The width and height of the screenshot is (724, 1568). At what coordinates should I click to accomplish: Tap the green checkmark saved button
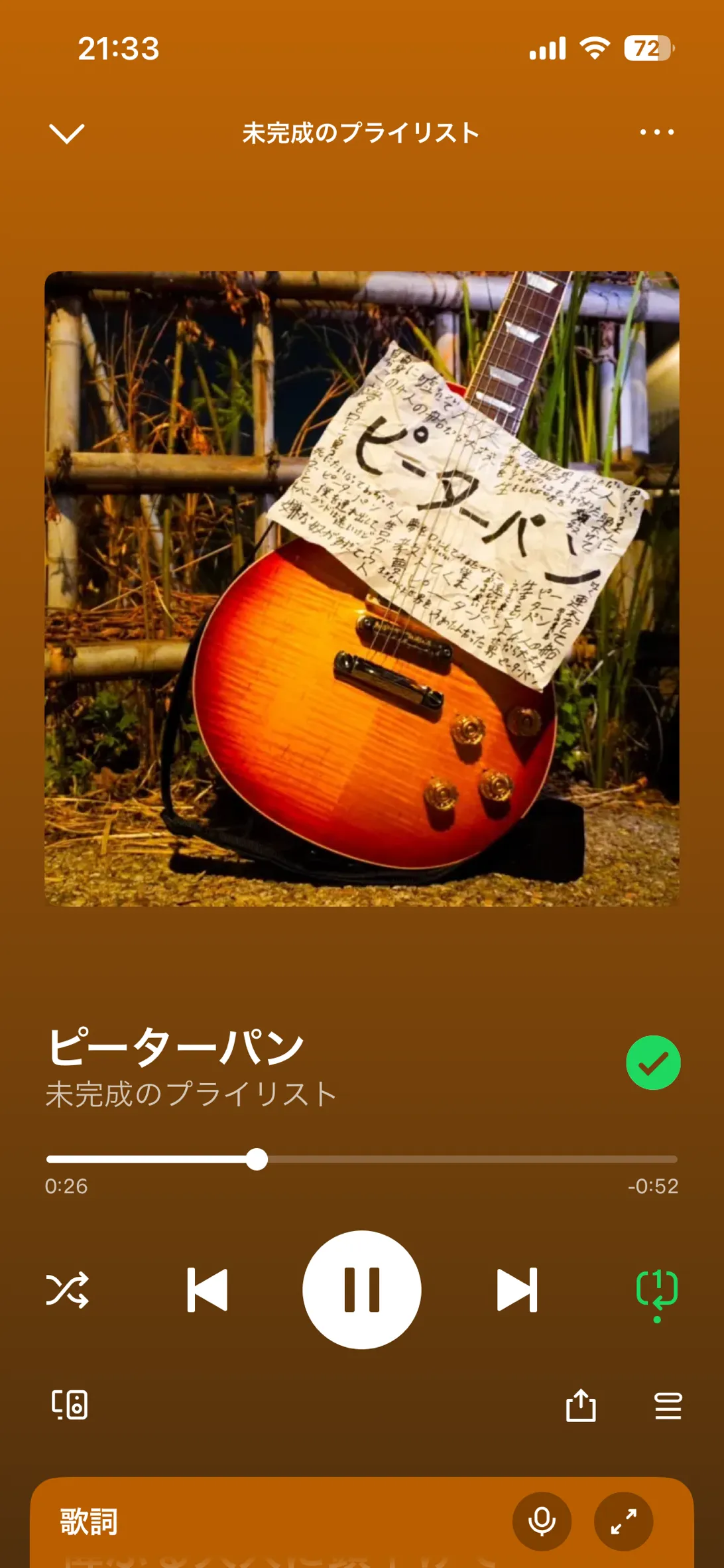tap(653, 1063)
